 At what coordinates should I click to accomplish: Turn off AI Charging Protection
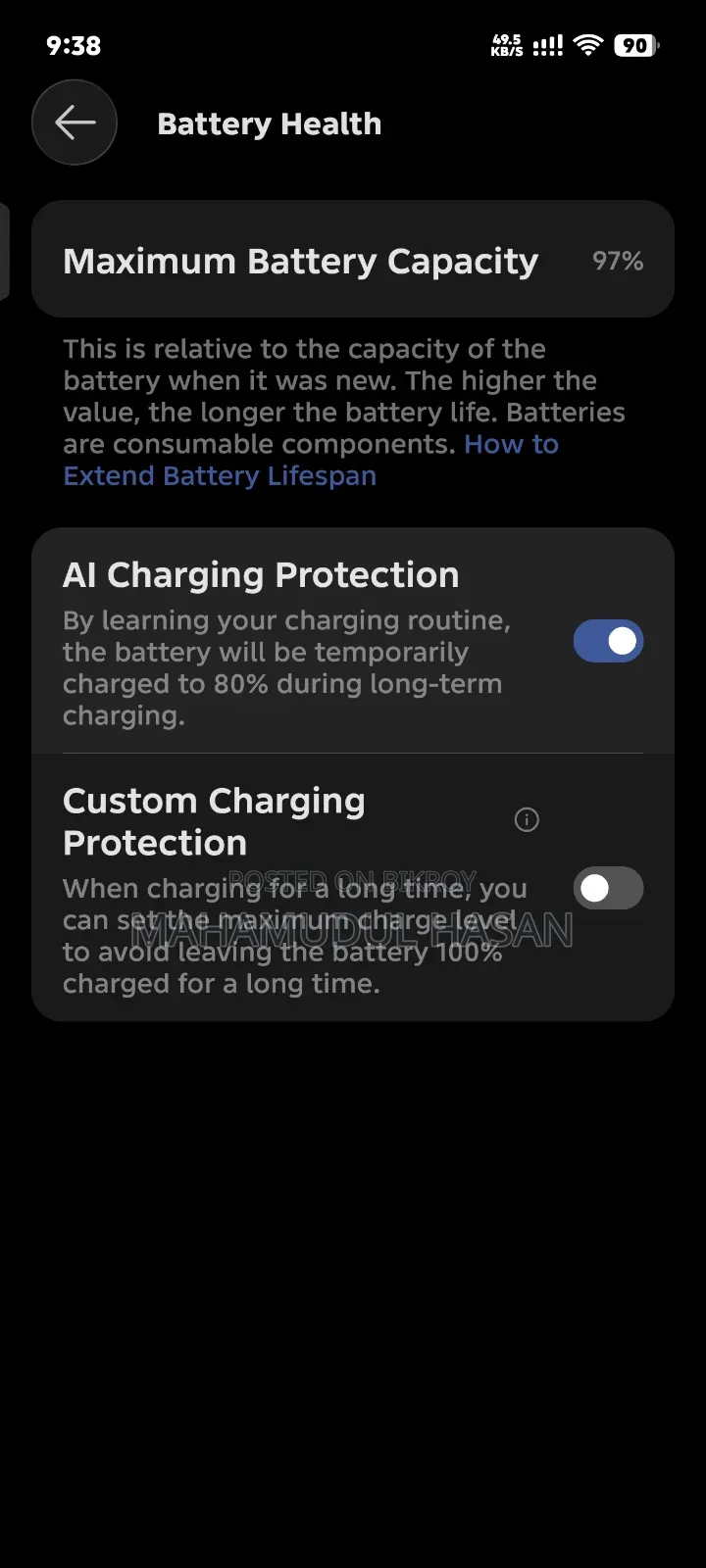(608, 641)
